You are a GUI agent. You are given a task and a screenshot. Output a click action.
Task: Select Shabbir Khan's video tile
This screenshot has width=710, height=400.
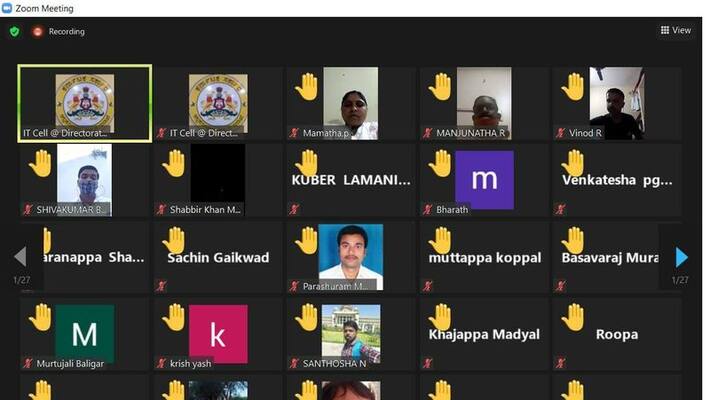click(x=217, y=180)
